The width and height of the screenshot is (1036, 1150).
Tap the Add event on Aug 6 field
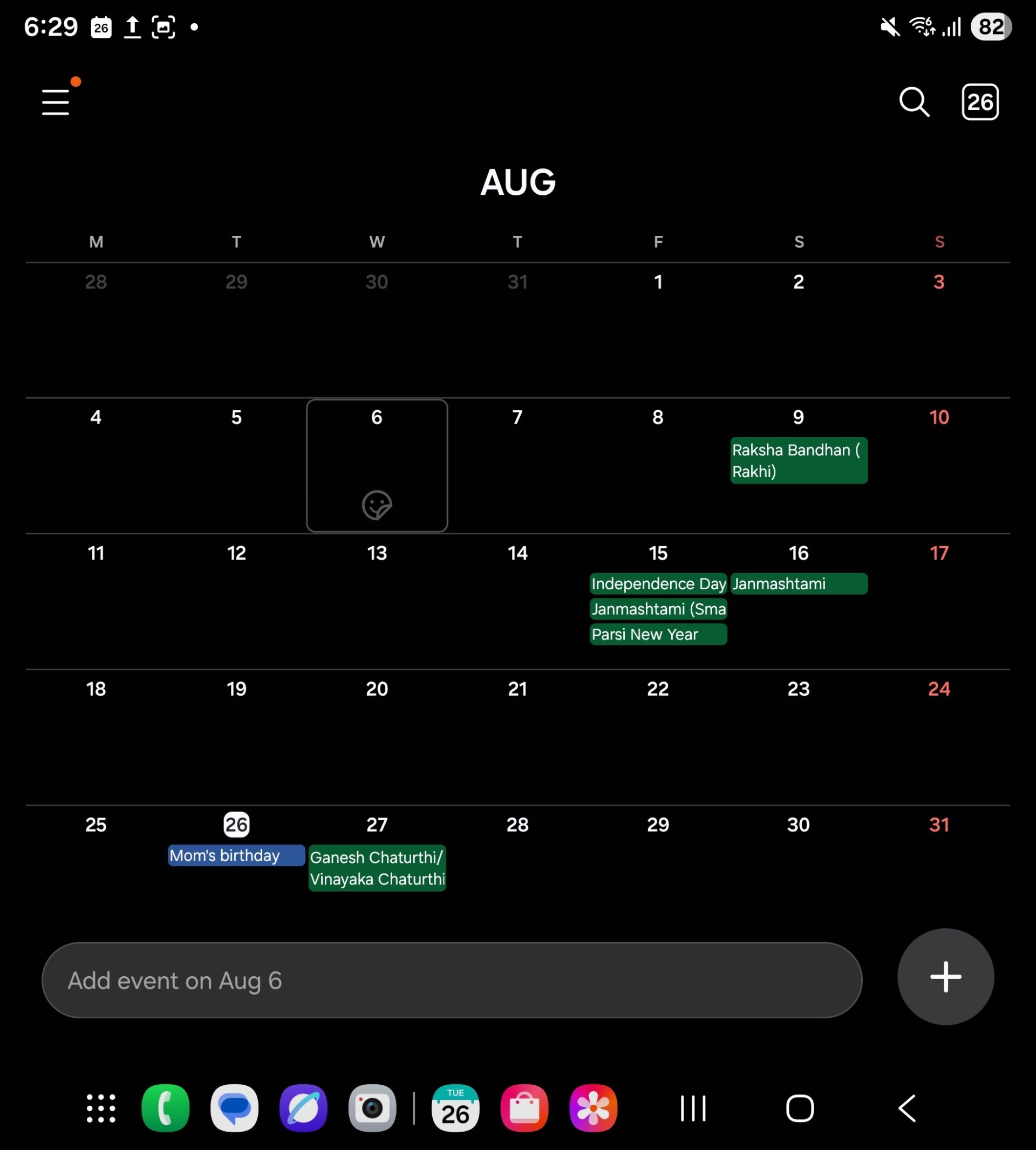[x=452, y=981]
